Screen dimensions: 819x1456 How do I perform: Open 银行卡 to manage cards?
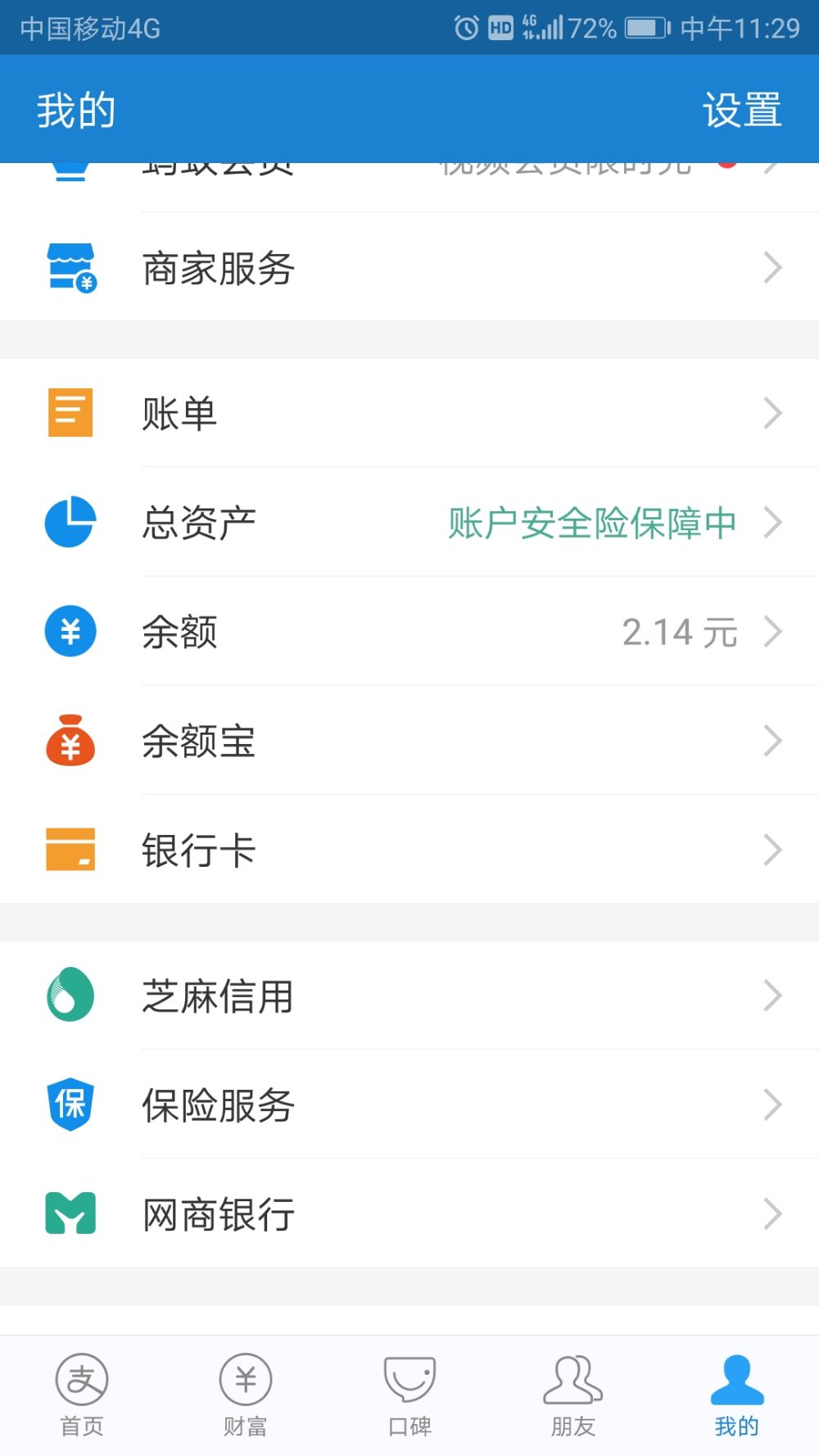click(409, 849)
